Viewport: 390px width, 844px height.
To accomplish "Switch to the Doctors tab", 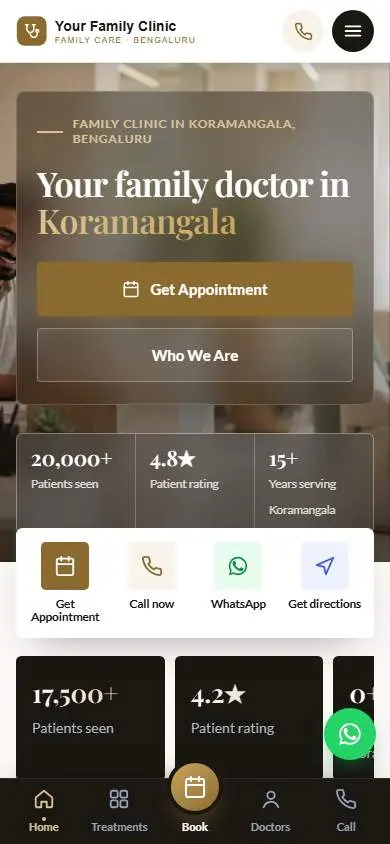I will 271,811.
